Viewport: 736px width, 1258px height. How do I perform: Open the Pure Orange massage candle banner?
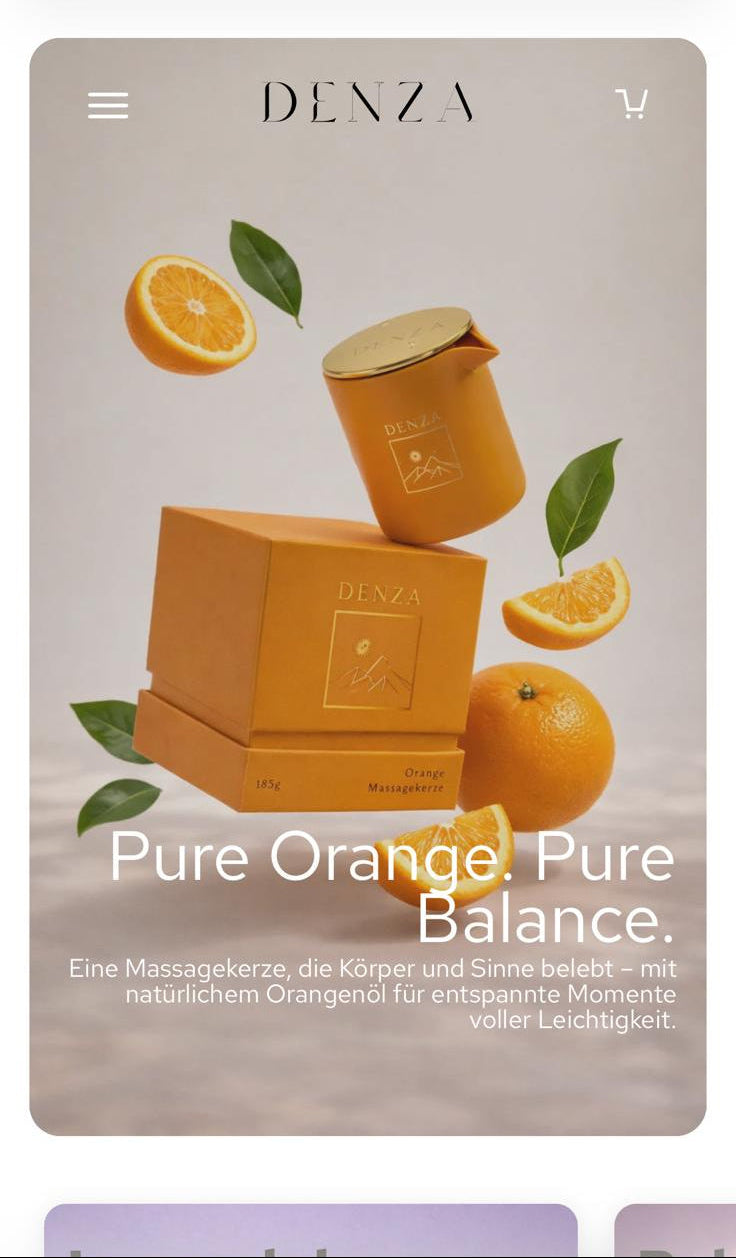pyautogui.click(x=368, y=600)
